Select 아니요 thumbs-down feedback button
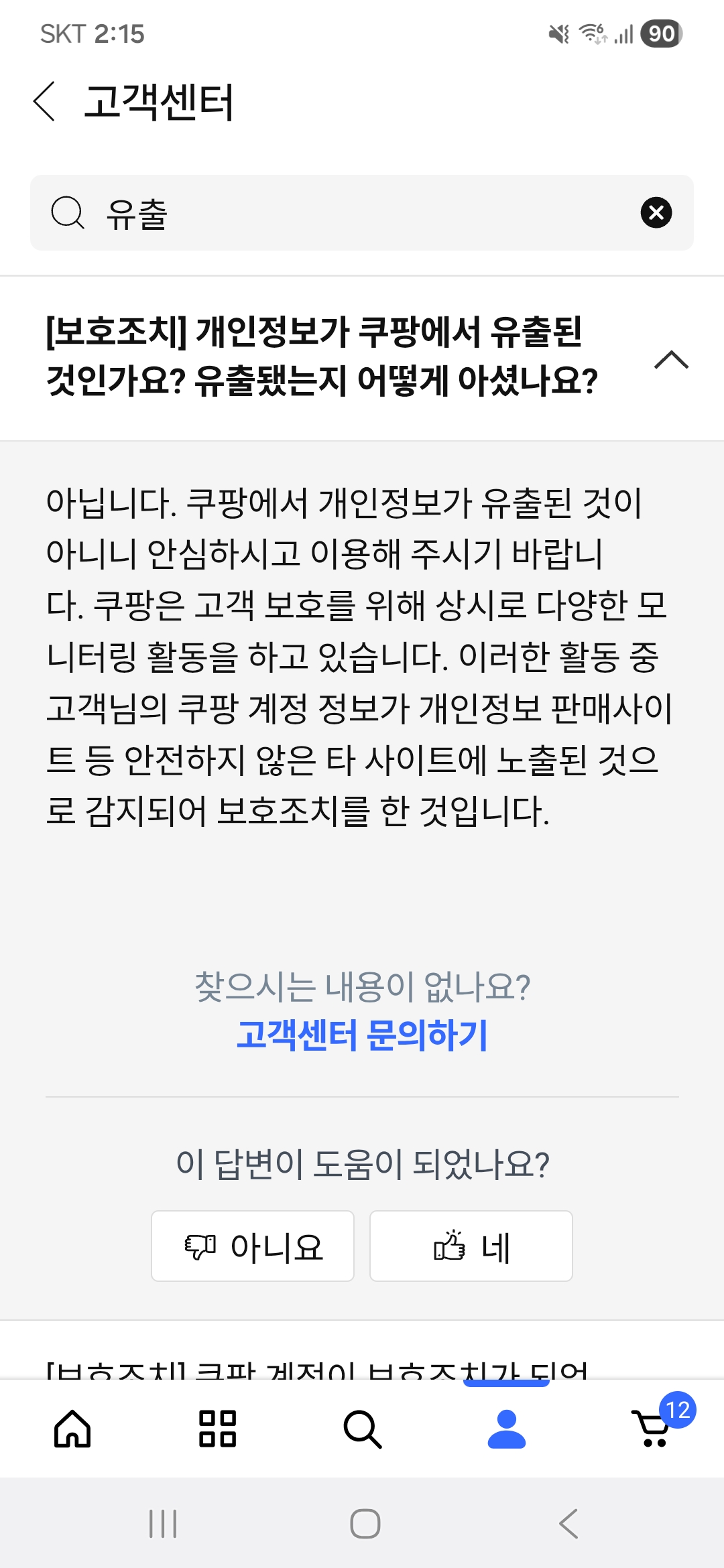The width and height of the screenshot is (724, 1568). pos(253,1246)
